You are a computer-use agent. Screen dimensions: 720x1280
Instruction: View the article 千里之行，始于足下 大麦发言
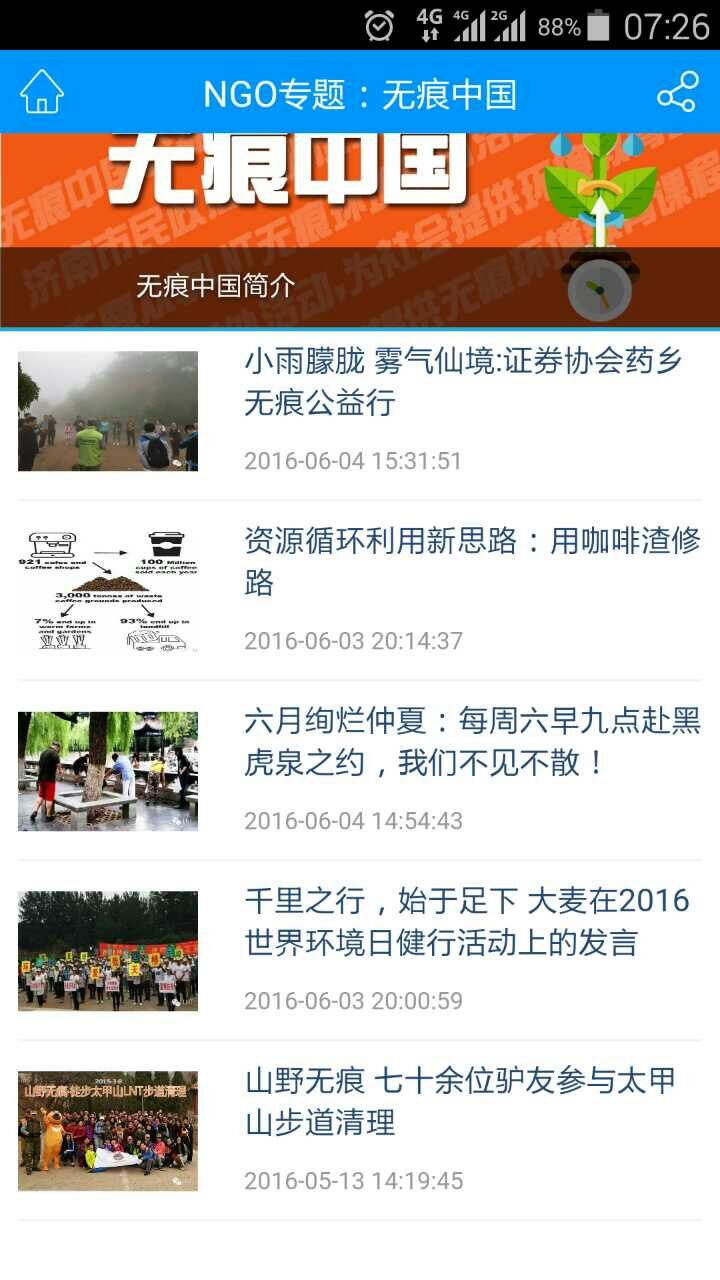[x=467, y=922]
